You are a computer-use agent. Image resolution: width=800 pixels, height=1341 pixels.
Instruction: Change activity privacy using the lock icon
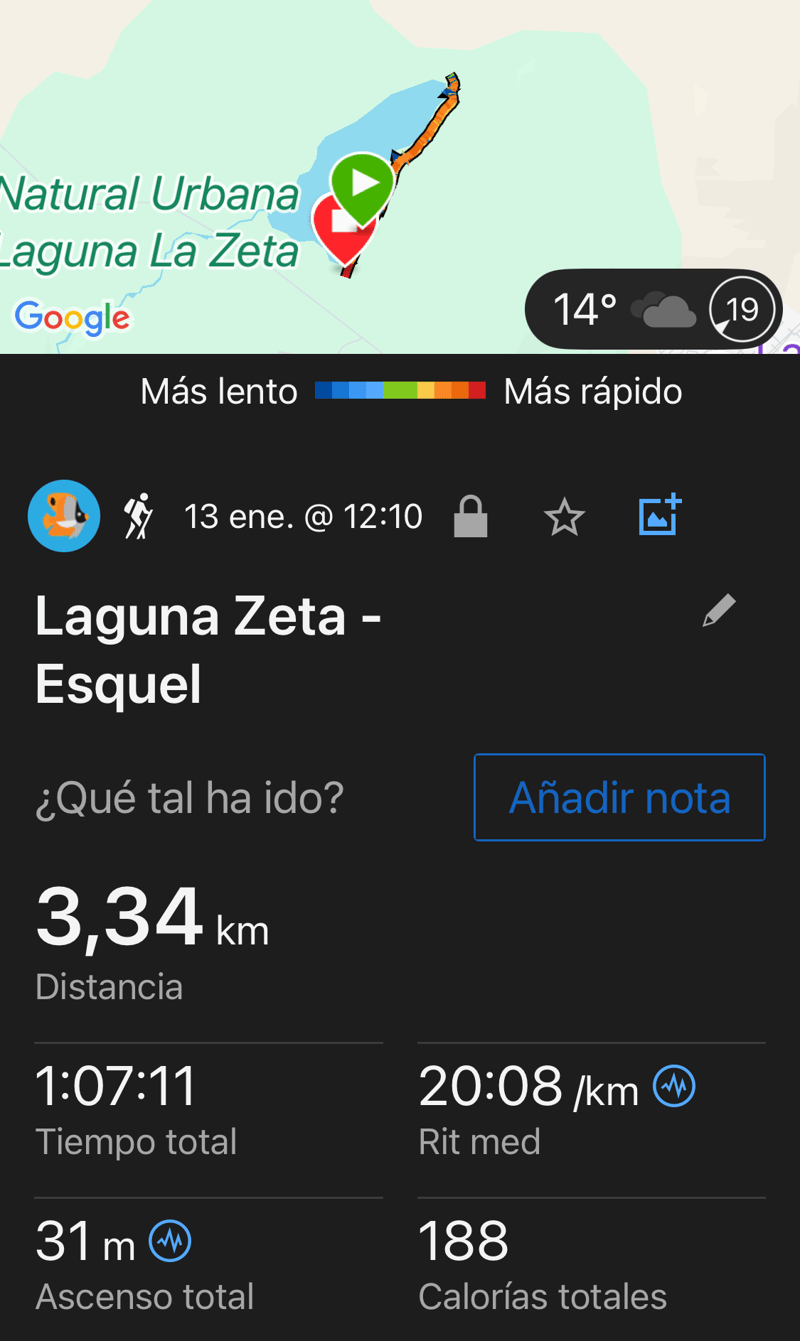pos(470,517)
